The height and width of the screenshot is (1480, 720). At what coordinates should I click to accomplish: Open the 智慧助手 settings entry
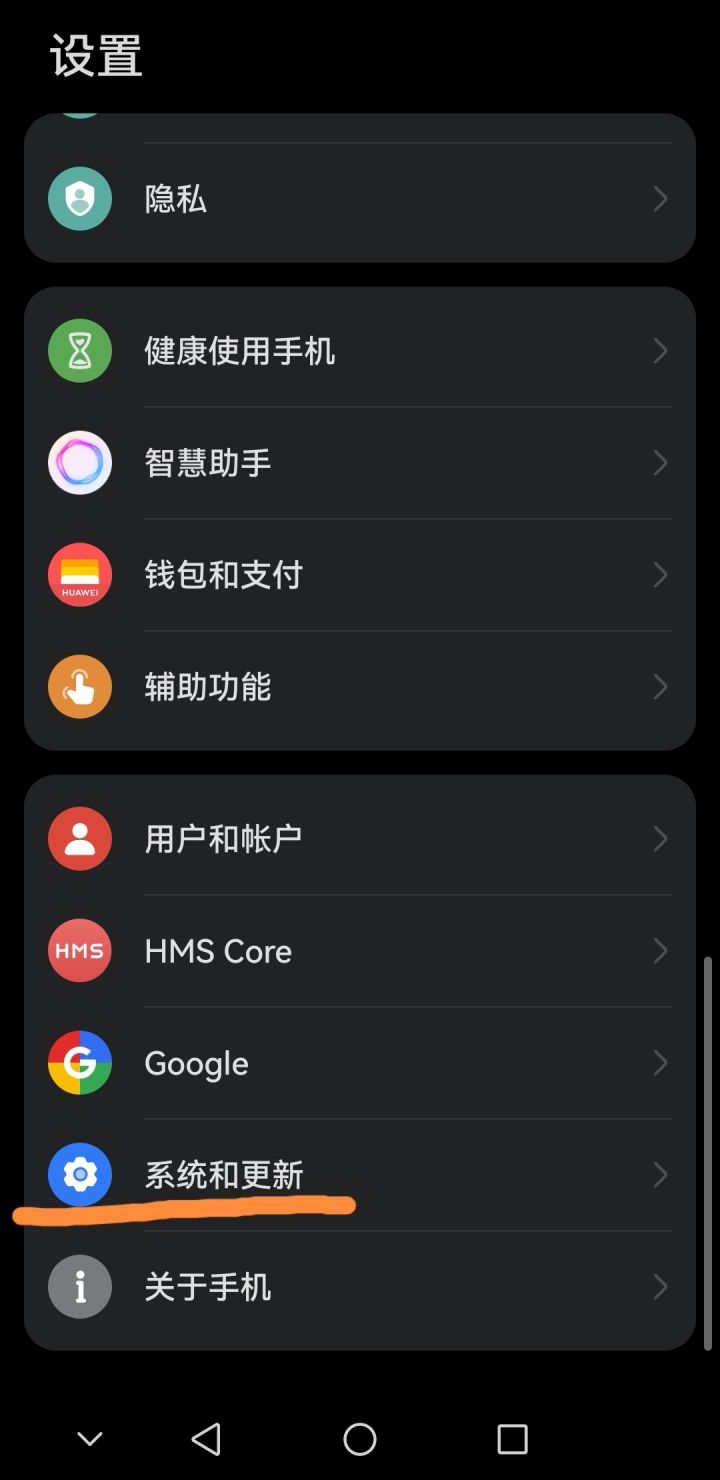(360, 462)
